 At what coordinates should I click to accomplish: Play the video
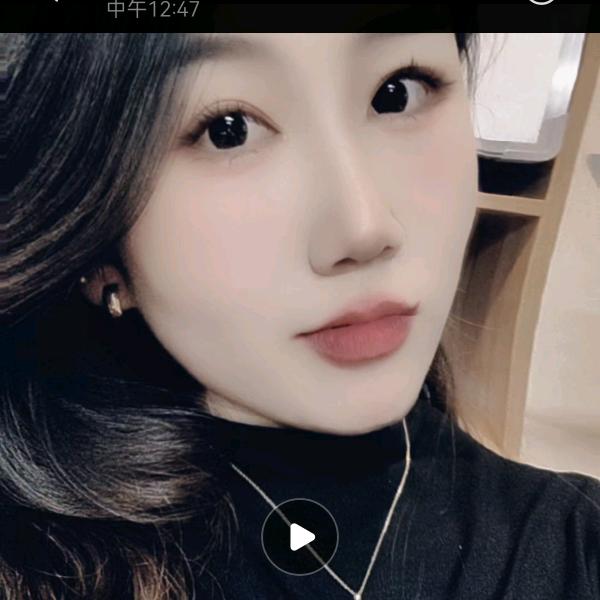coord(300,537)
